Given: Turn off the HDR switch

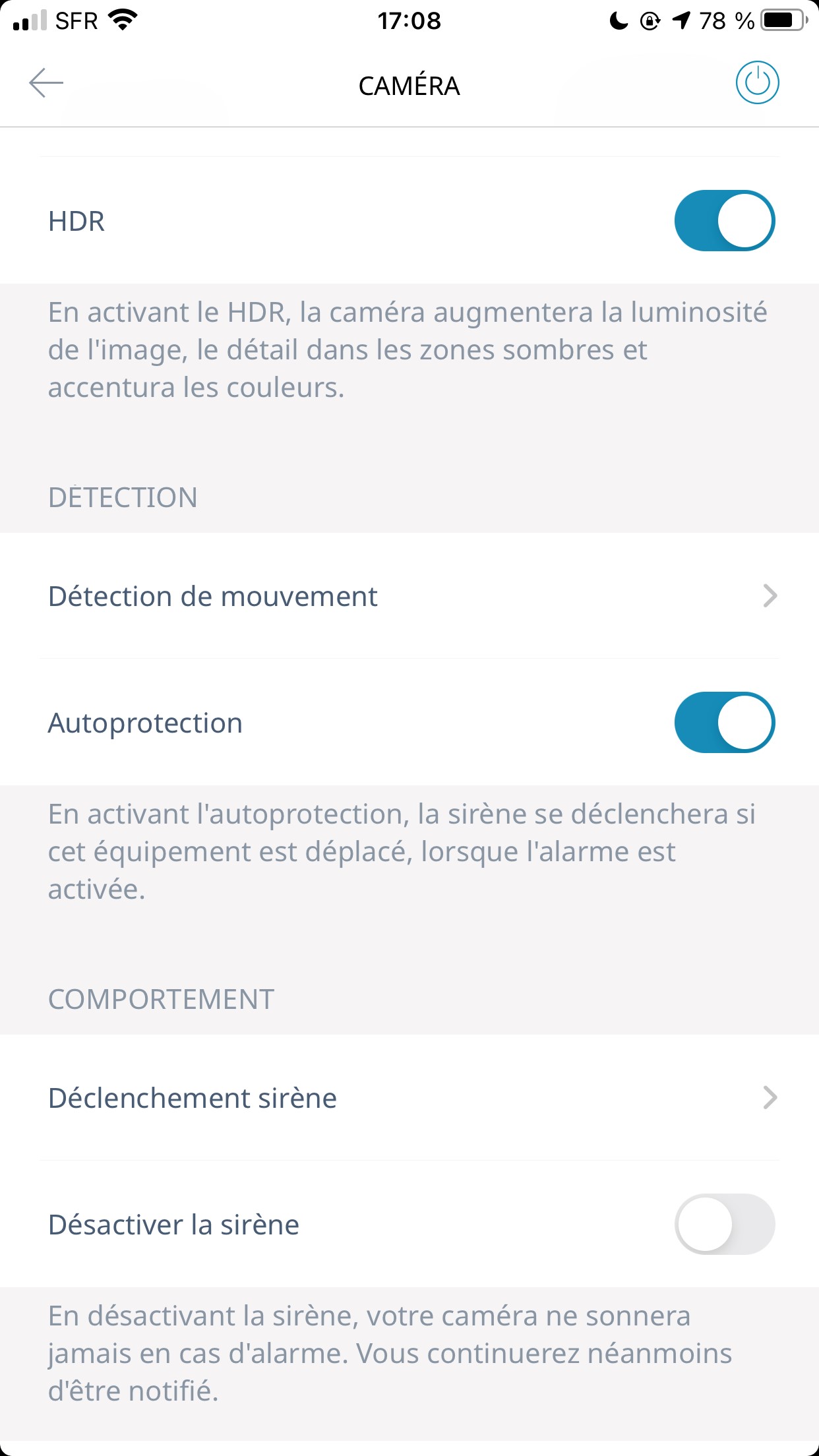Looking at the screenshot, I should tap(724, 221).
